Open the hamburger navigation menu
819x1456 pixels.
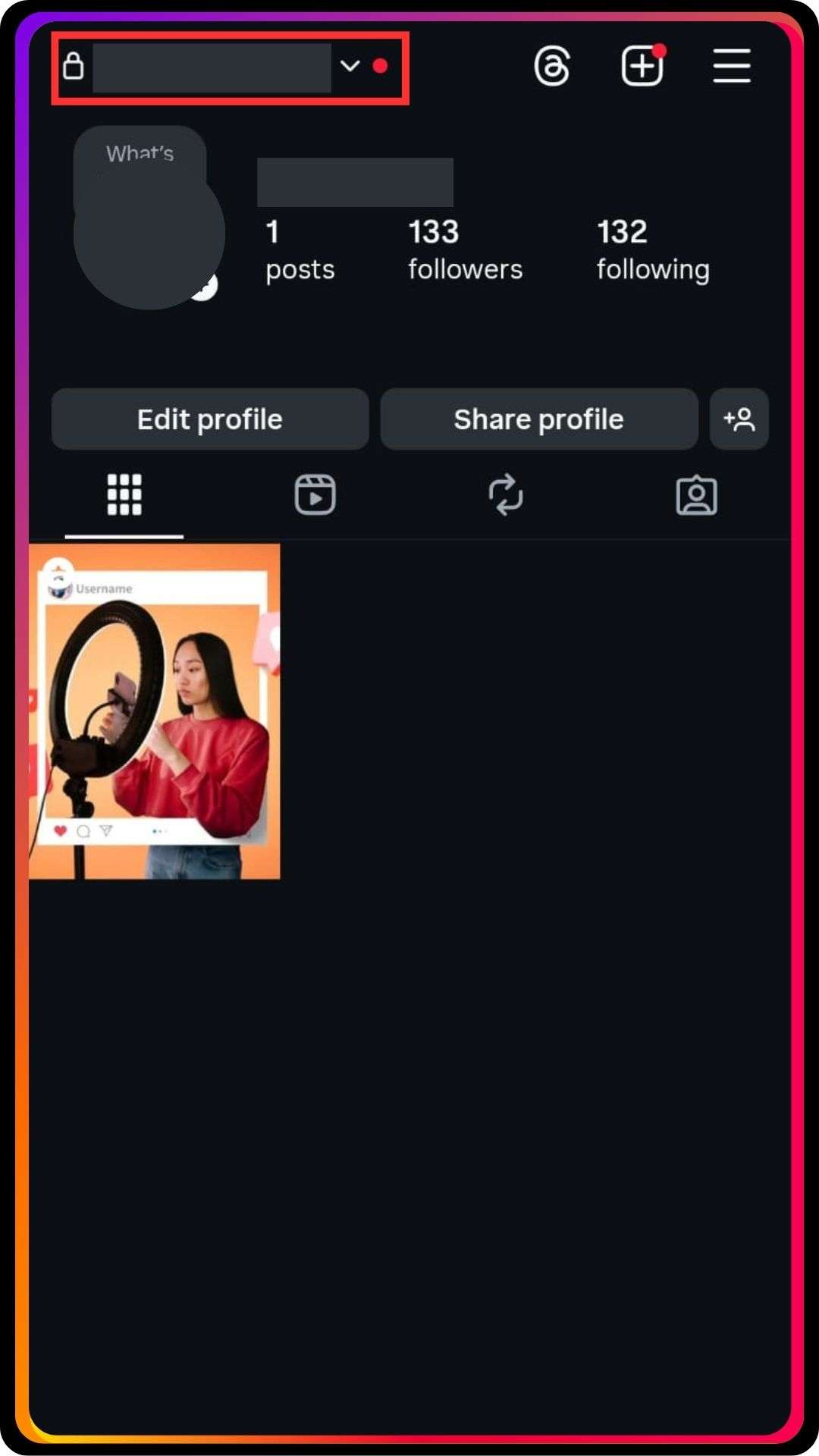pyautogui.click(x=730, y=66)
